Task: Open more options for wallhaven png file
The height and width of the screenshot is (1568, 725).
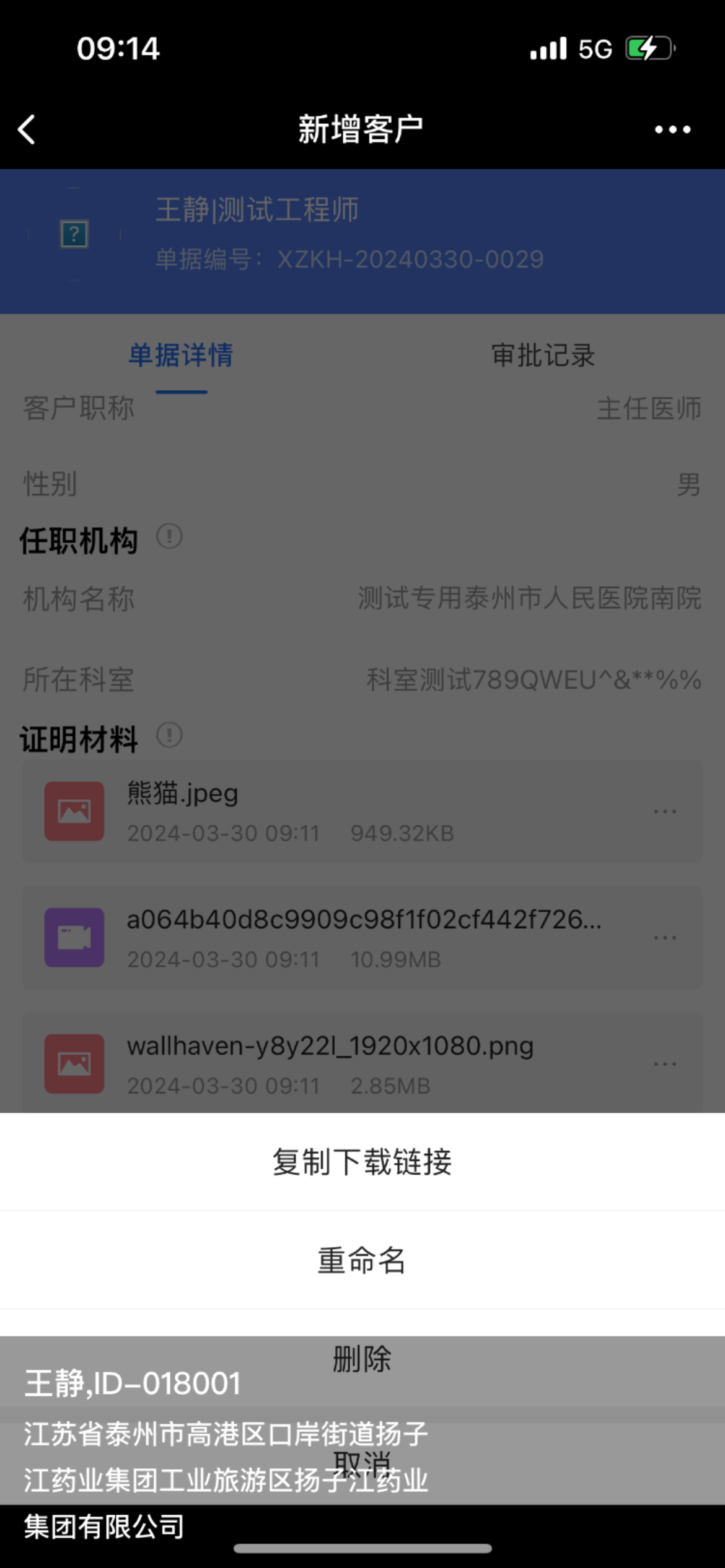Action: (x=665, y=1064)
